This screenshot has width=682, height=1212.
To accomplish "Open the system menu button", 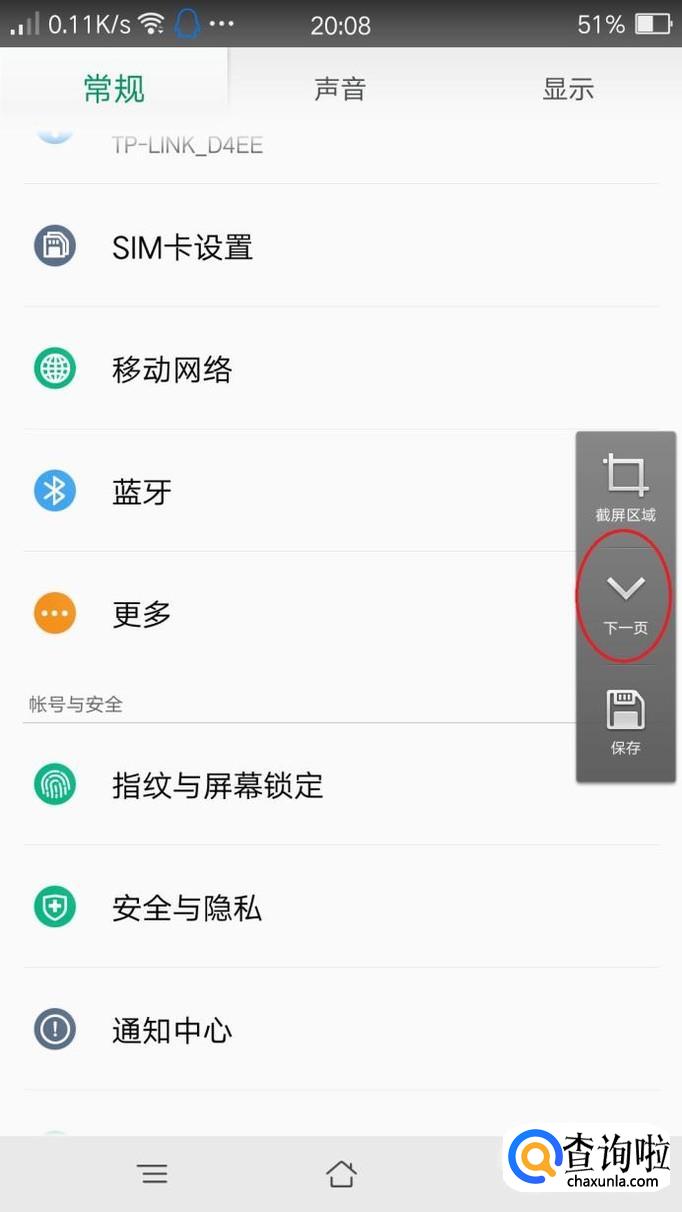I will click(x=153, y=1173).
